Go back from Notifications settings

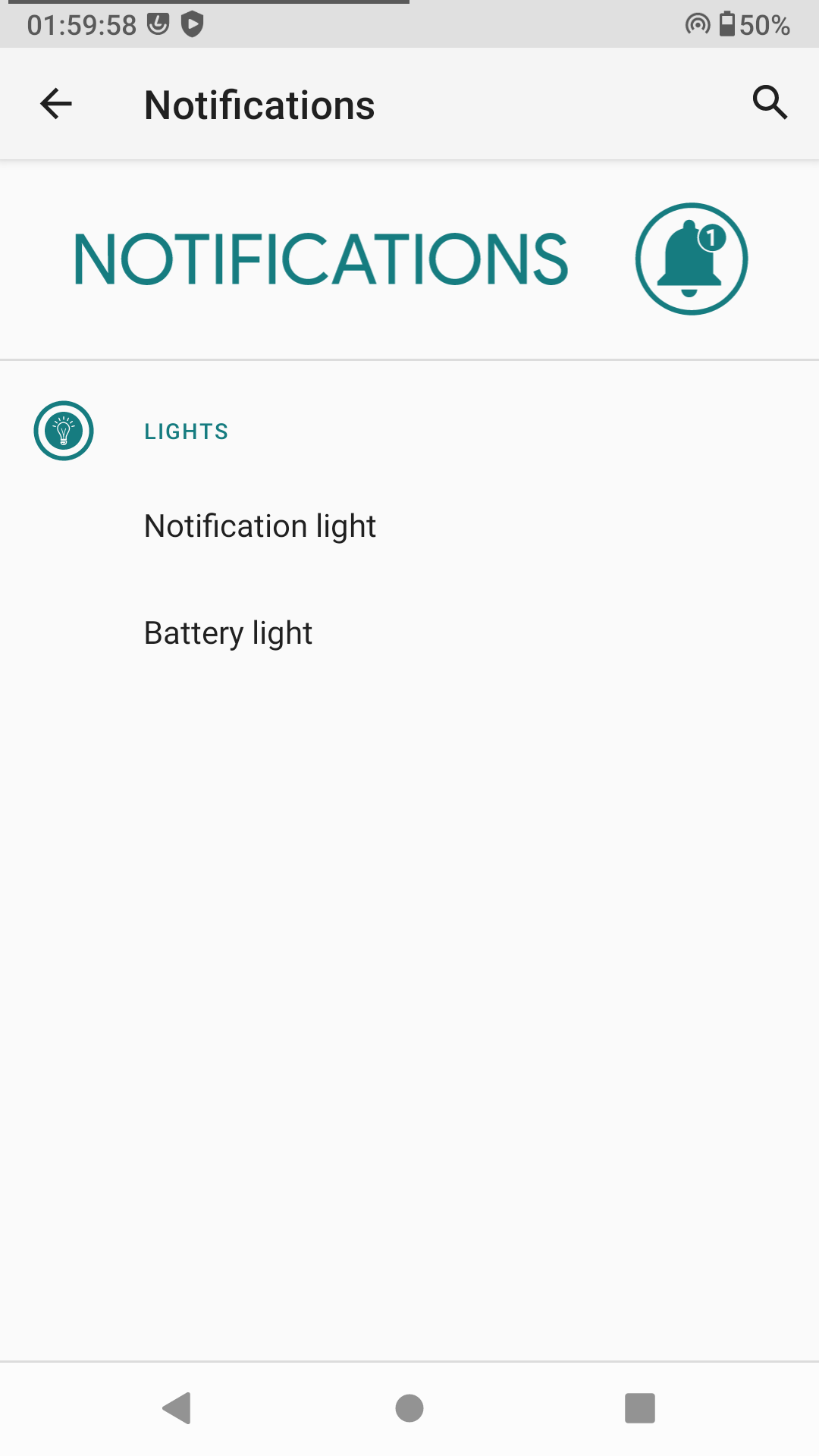coord(56,104)
